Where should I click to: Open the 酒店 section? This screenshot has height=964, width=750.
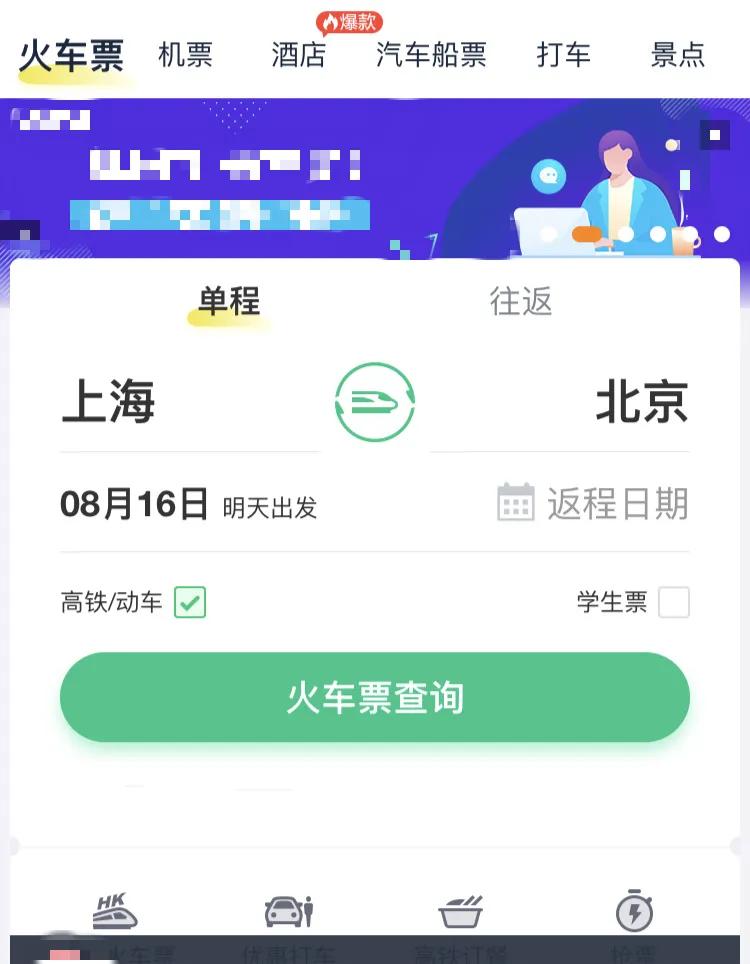tap(299, 56)
